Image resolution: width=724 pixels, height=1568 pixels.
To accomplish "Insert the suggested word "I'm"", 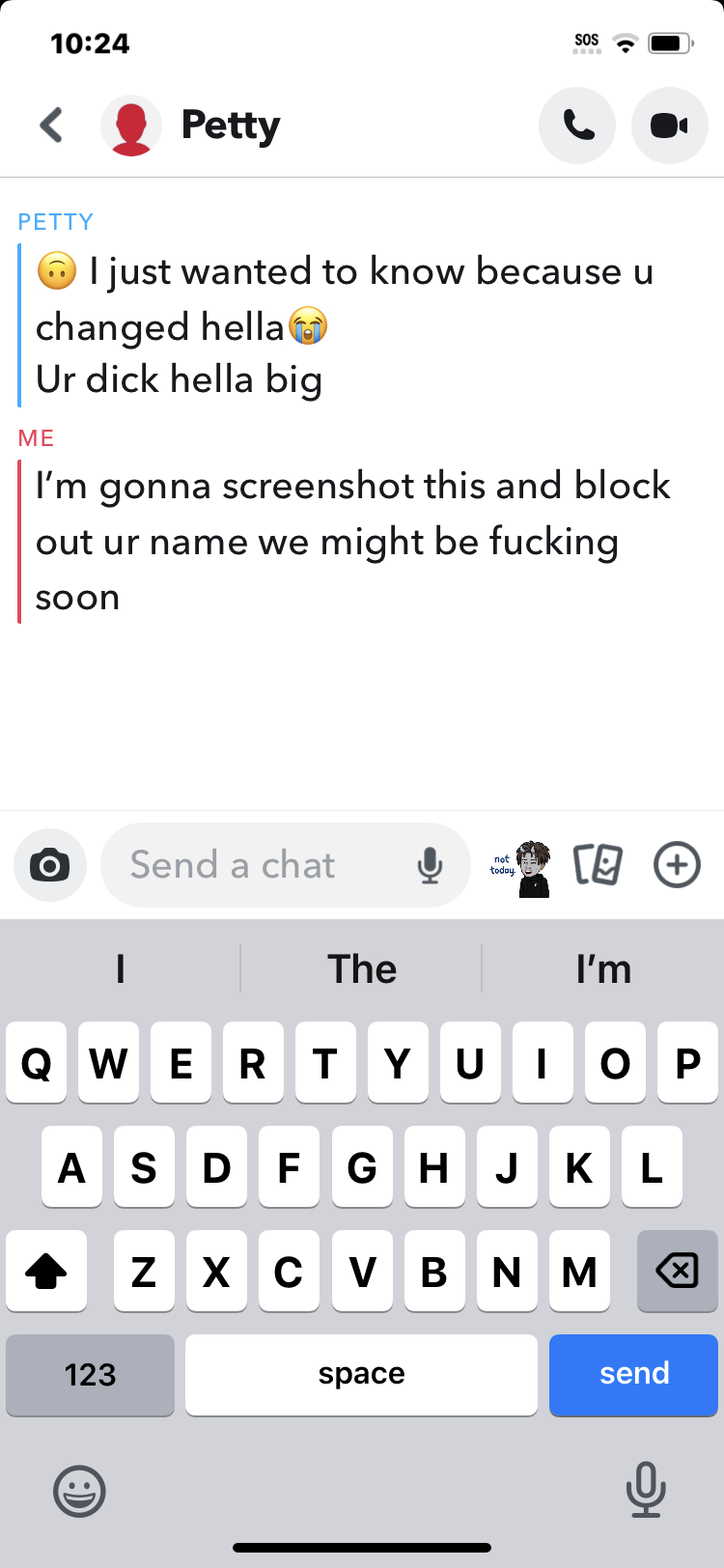I will point(603,968).
